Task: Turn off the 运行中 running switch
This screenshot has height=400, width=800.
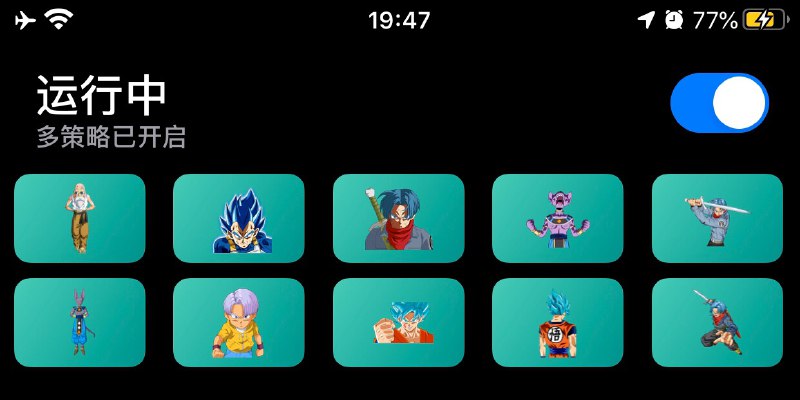Action: pyautogui.click(x=719, y=103)
